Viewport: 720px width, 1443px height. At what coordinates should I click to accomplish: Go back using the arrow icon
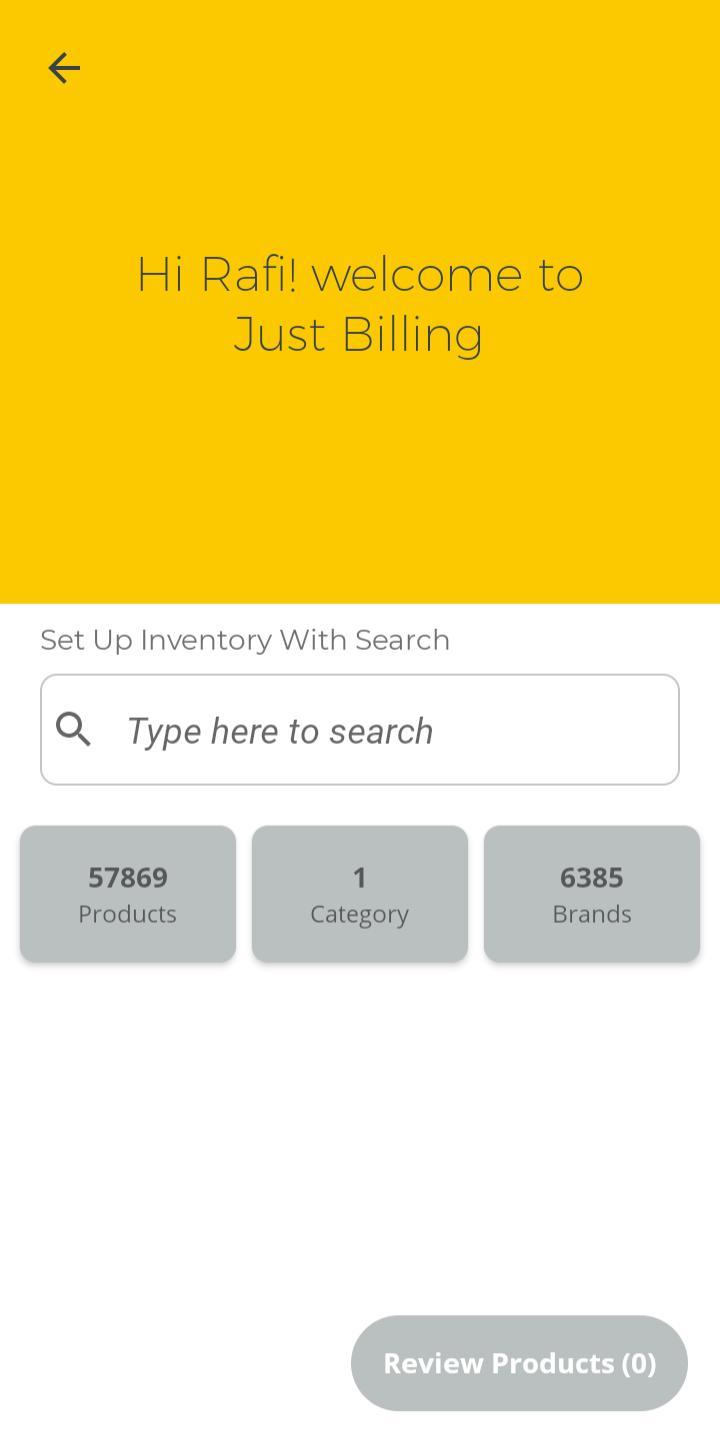[64, 68]
